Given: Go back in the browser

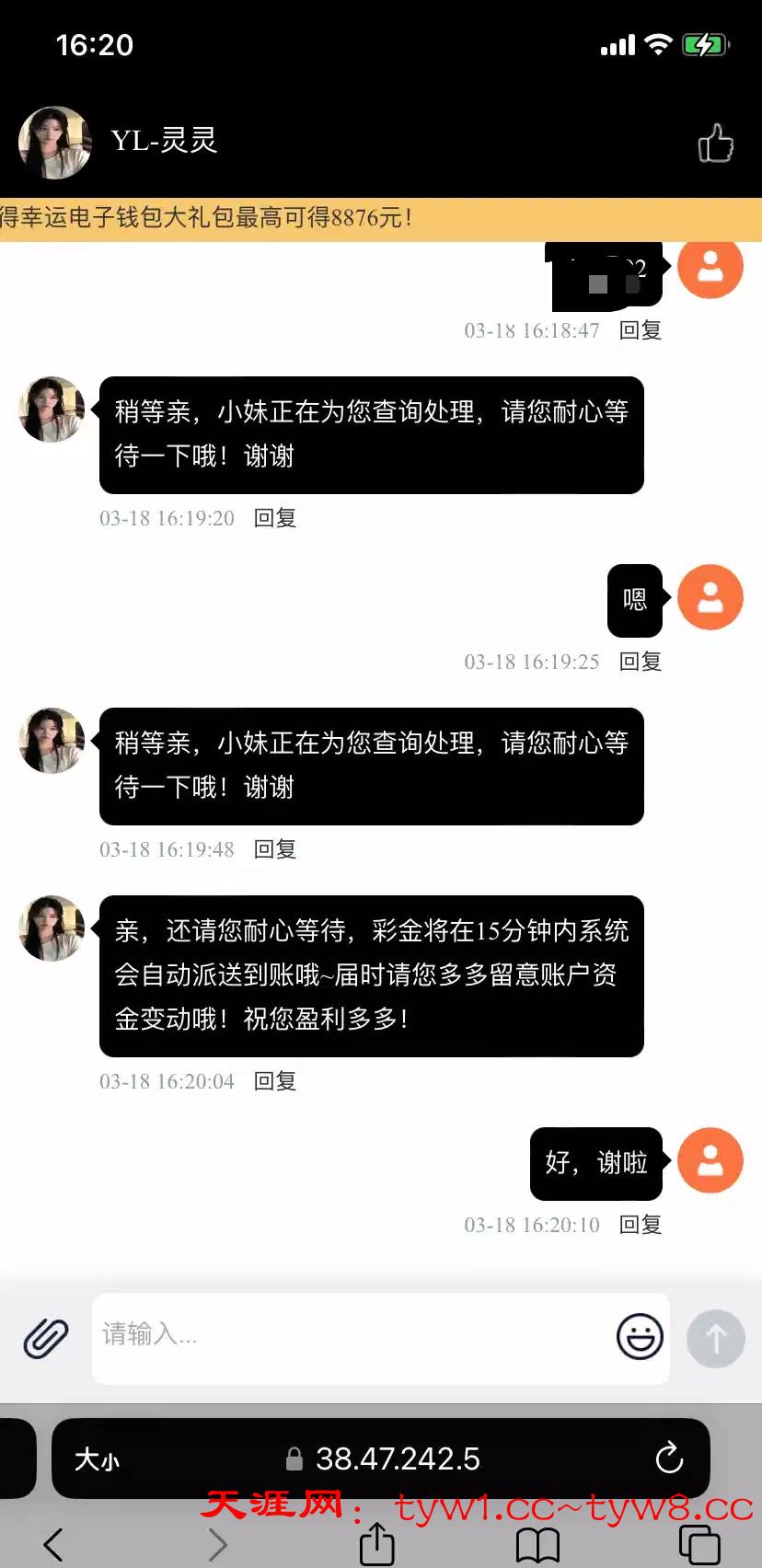Looking at the screenshot, I should [x=53, y=1544].
